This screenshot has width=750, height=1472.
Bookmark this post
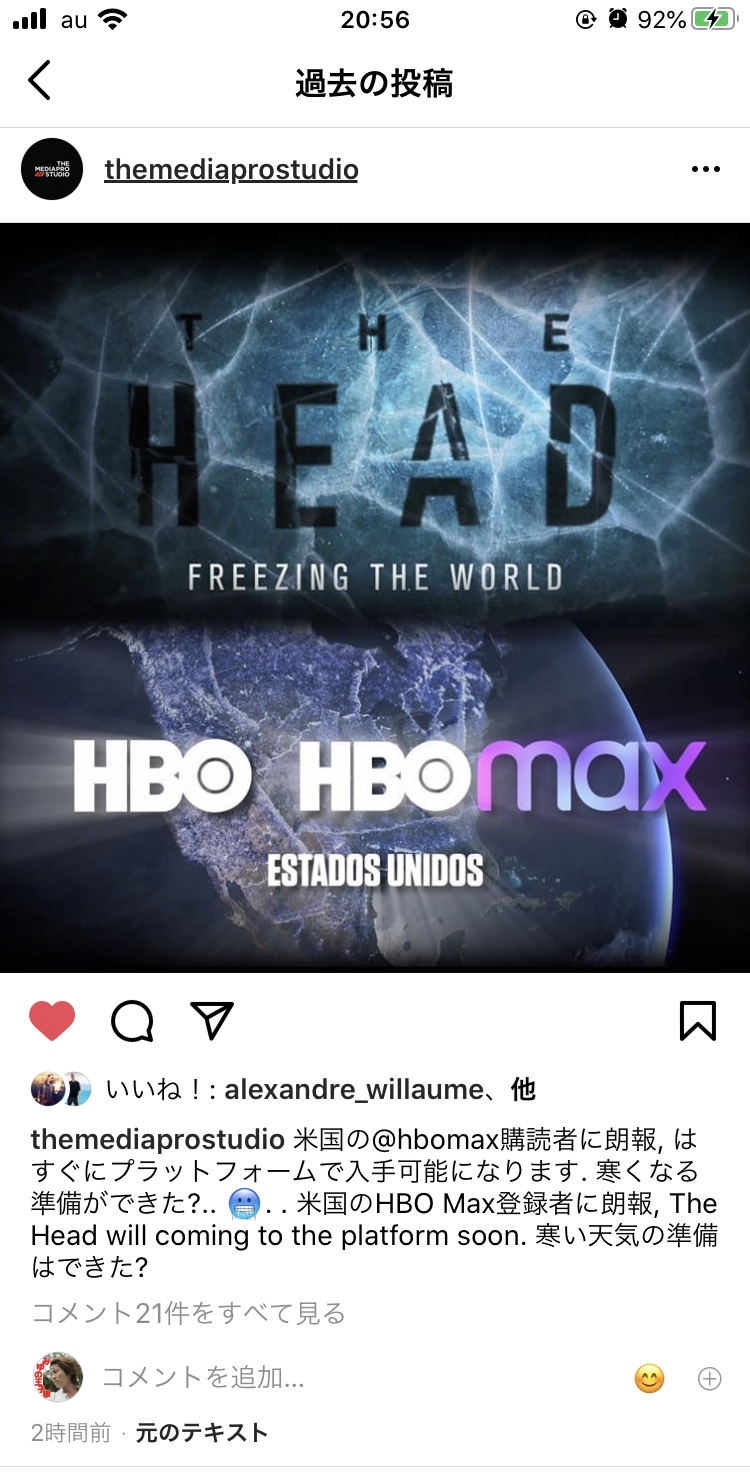(698, 1021)
